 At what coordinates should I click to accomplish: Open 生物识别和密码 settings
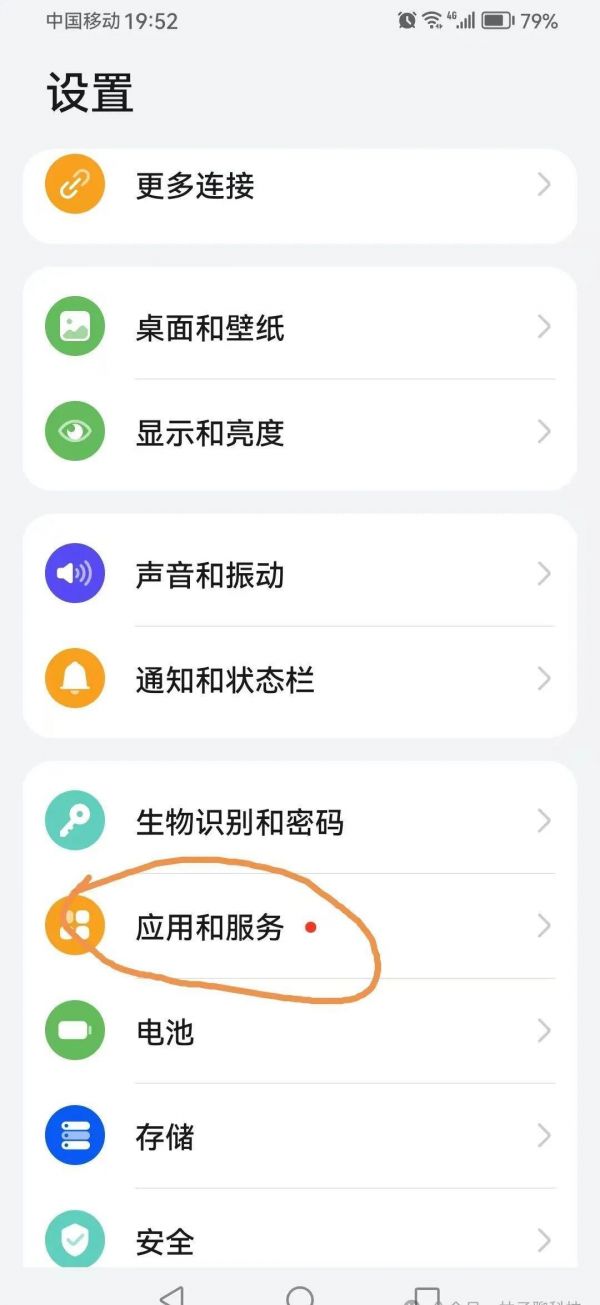[x=300, y=822]
